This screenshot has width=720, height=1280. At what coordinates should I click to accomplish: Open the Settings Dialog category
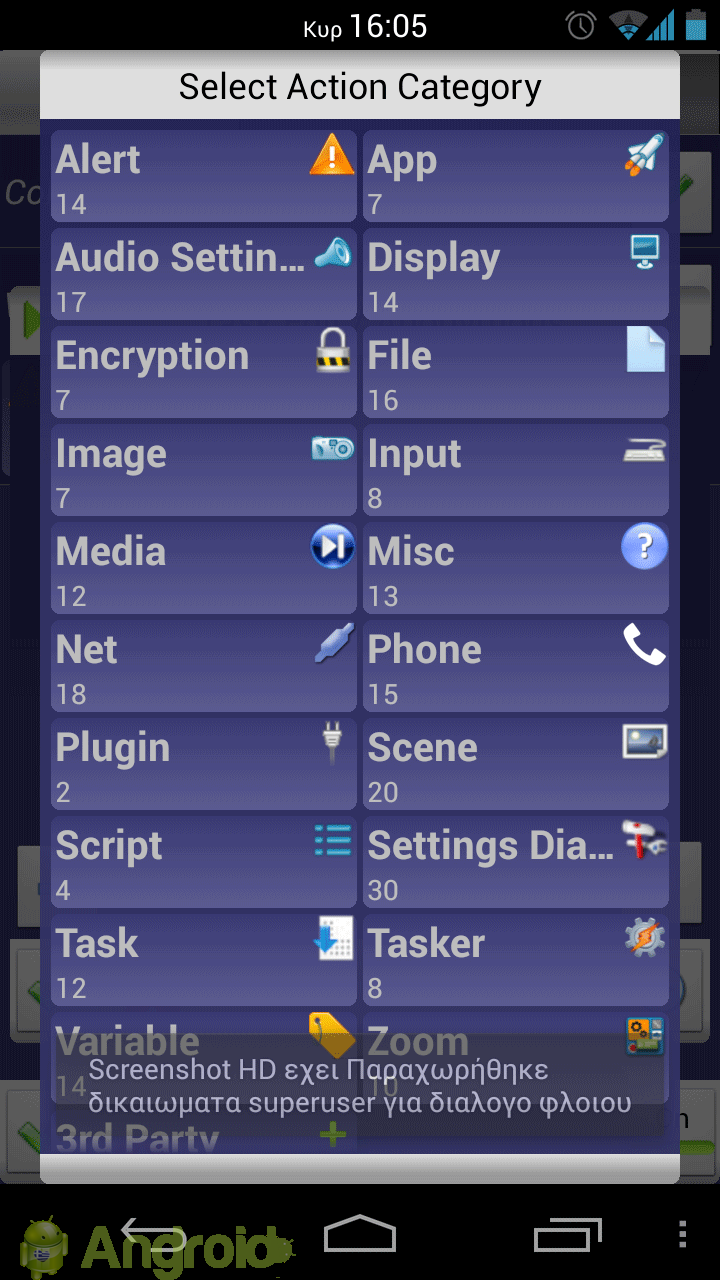point(516,862)
